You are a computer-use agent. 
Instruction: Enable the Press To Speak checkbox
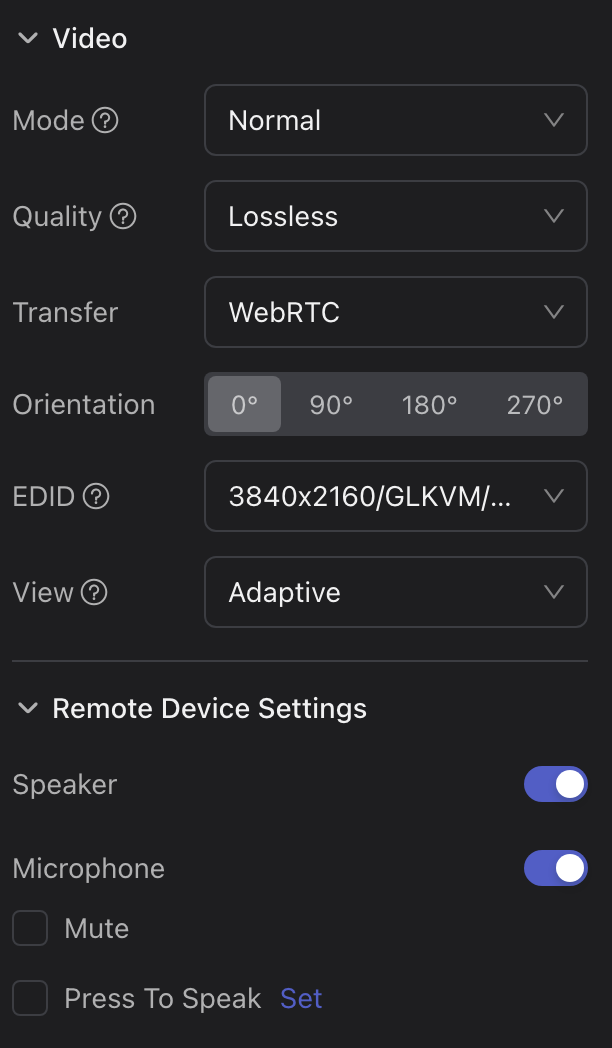pos(30,998)
